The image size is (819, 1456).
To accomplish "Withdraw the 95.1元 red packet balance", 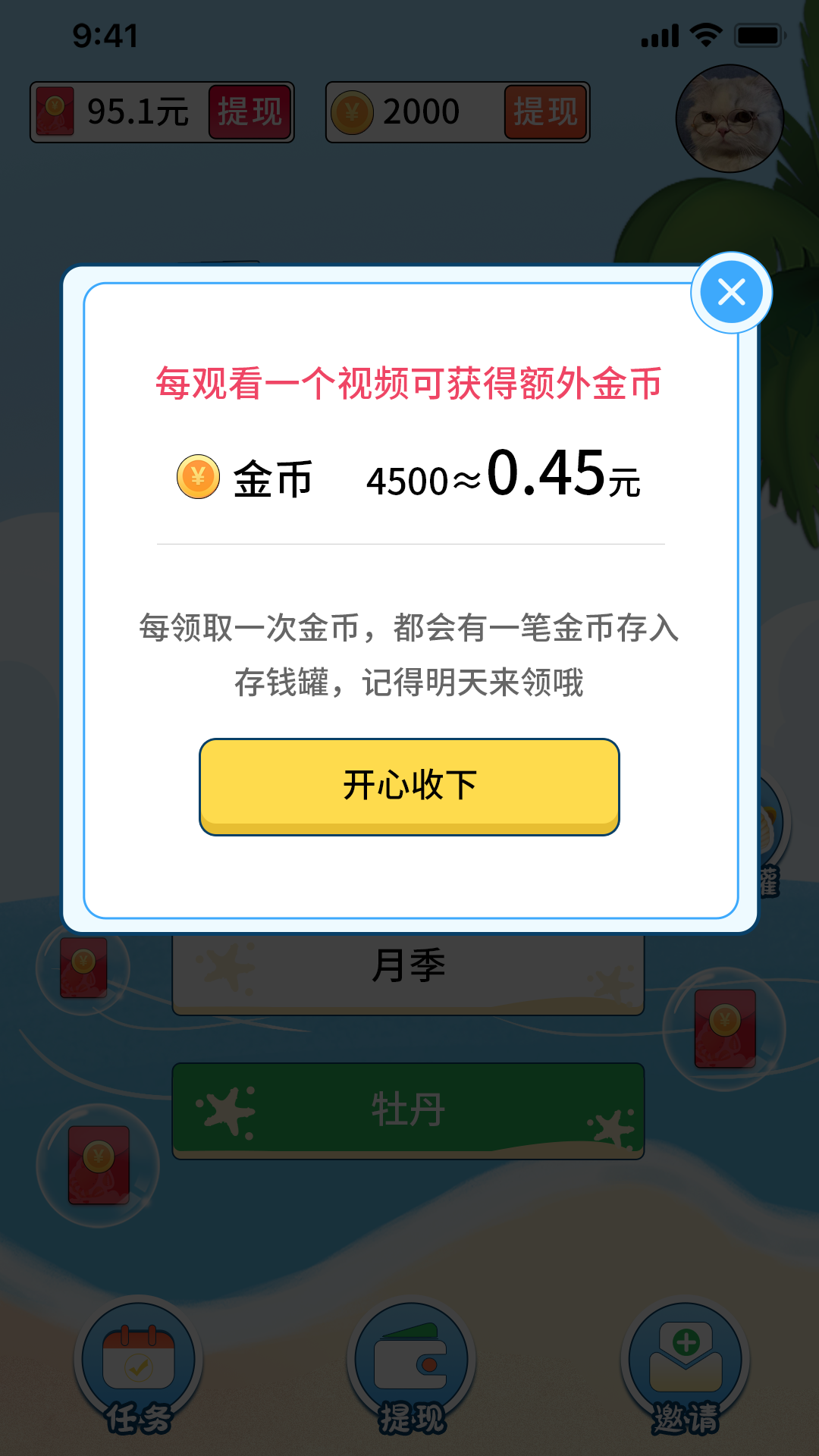I will 249,112.
